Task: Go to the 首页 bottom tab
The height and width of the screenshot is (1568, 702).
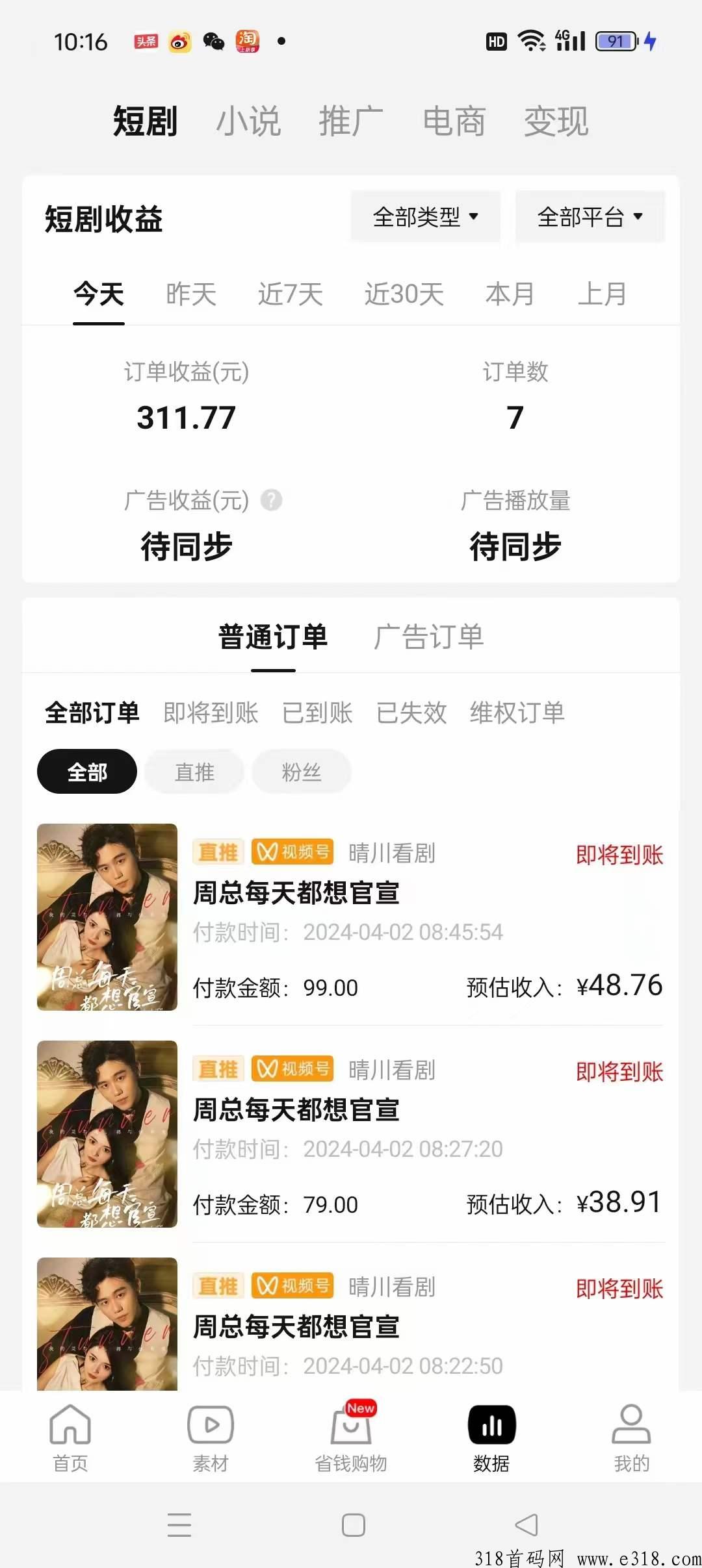Action: pos(70,1437)
